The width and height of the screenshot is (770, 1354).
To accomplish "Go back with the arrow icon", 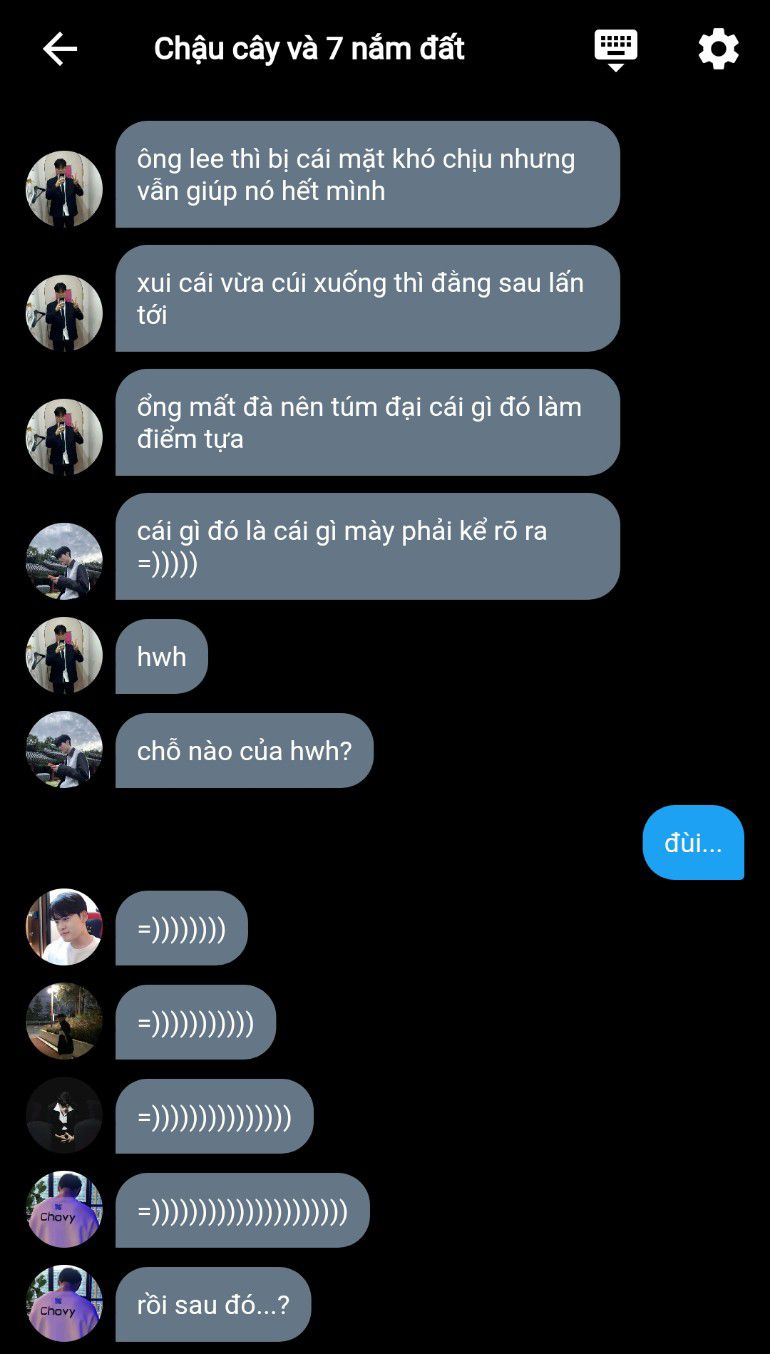I will tap(60, 49).
